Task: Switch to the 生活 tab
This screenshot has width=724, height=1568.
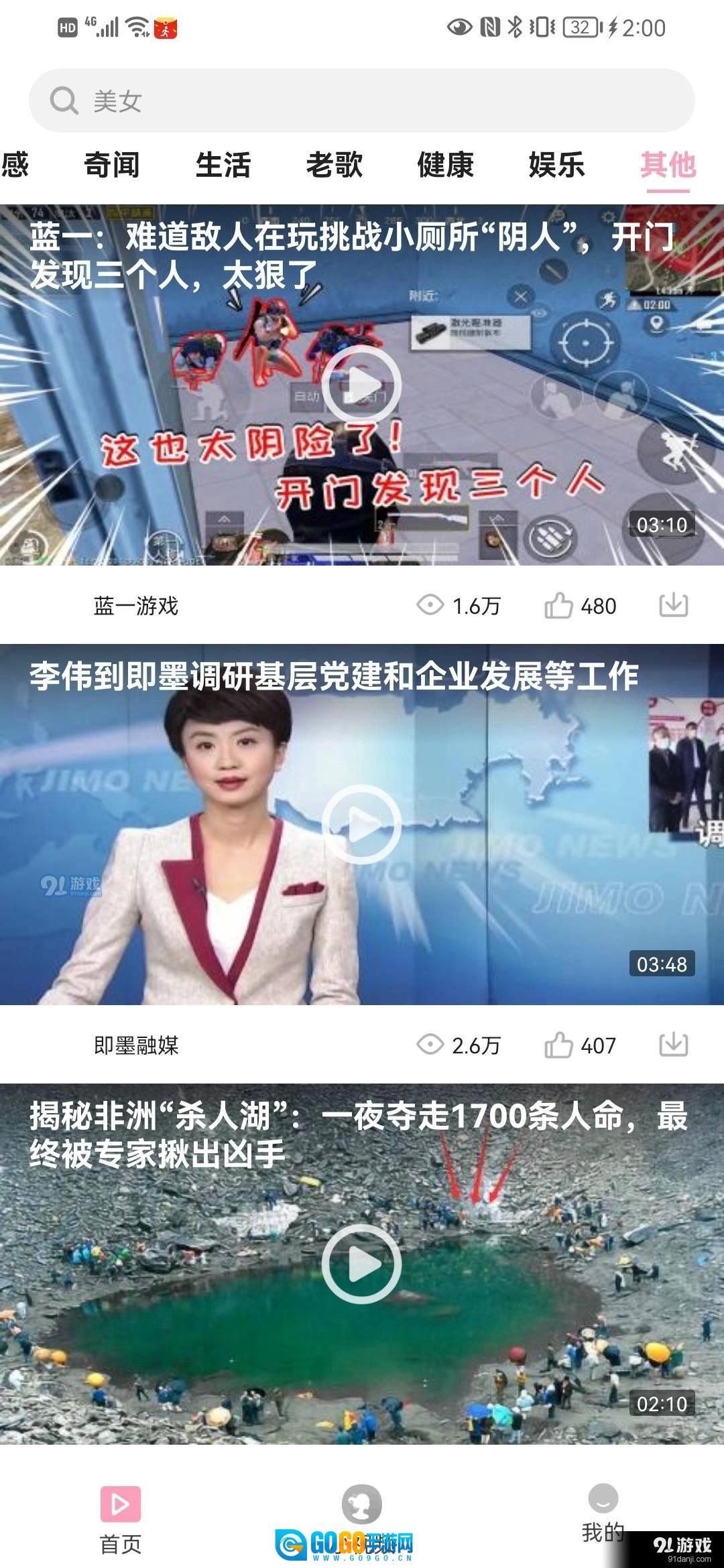Action: click(x=223, y=165)
